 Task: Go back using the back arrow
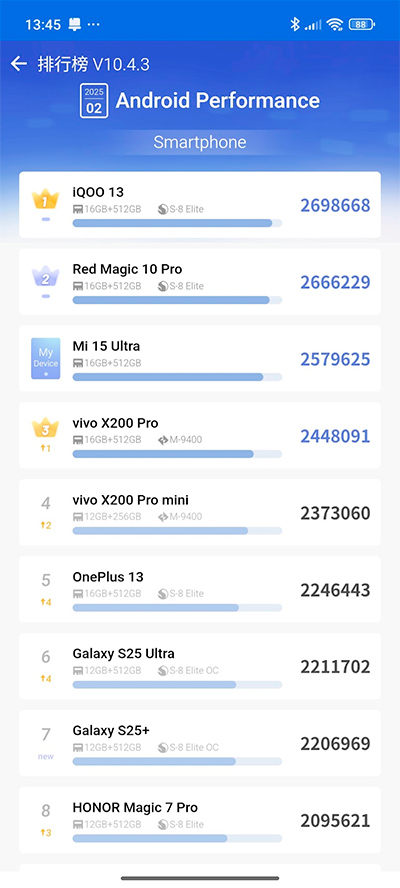coord(19,64)
